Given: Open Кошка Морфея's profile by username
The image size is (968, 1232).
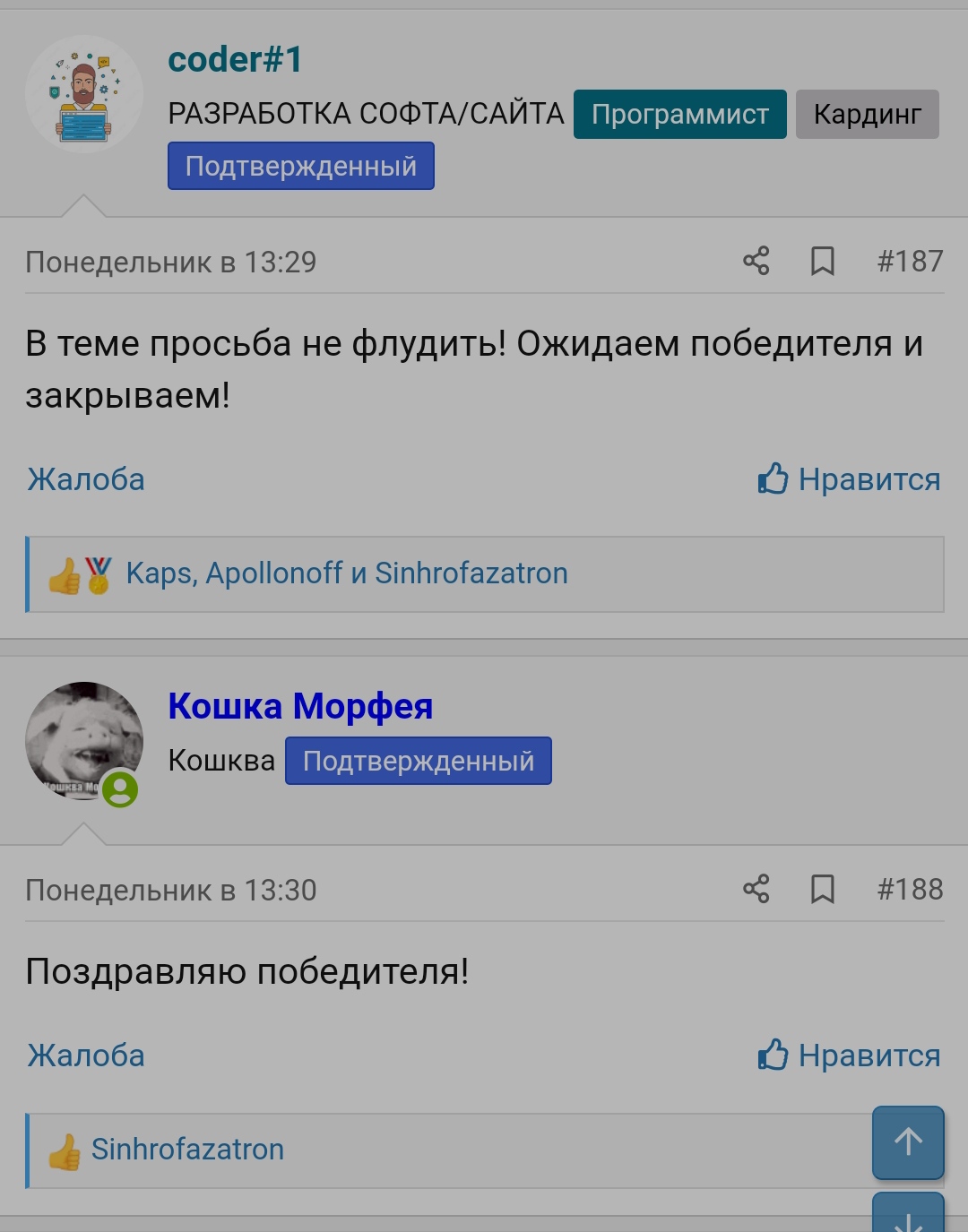Looking at the screenshot, I should [300, 706].
